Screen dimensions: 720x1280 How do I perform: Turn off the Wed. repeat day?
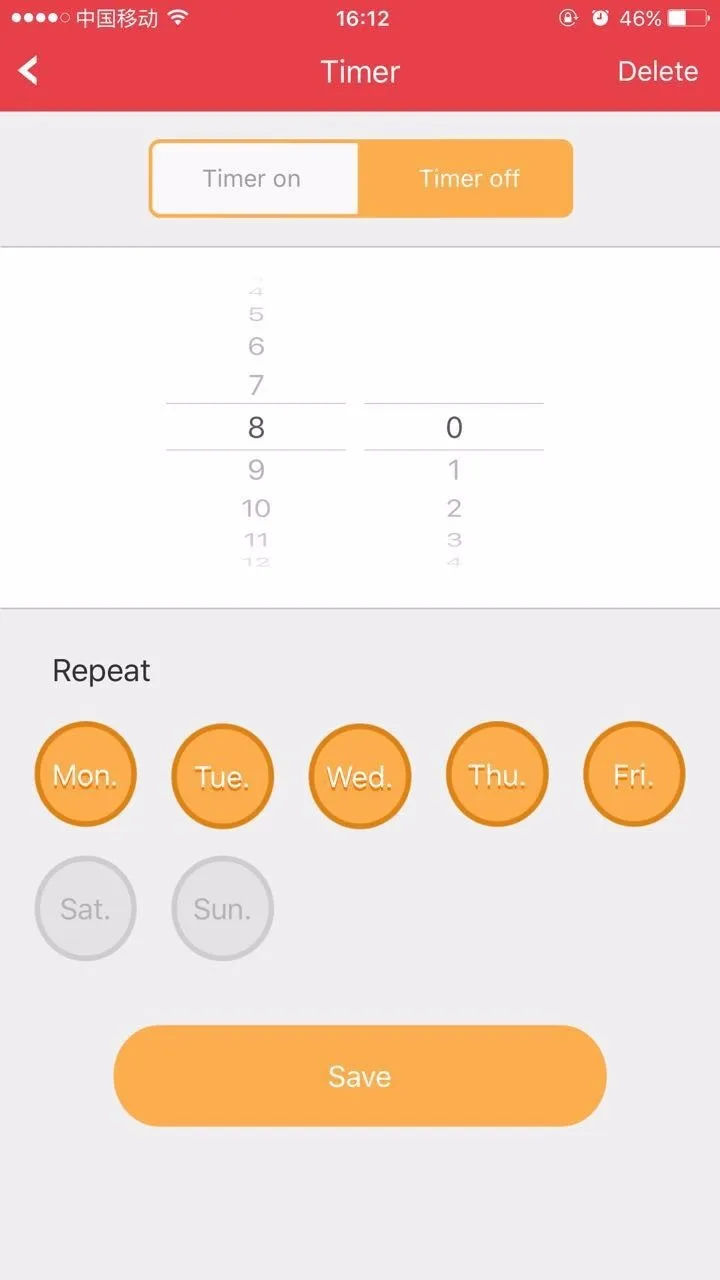359,775
